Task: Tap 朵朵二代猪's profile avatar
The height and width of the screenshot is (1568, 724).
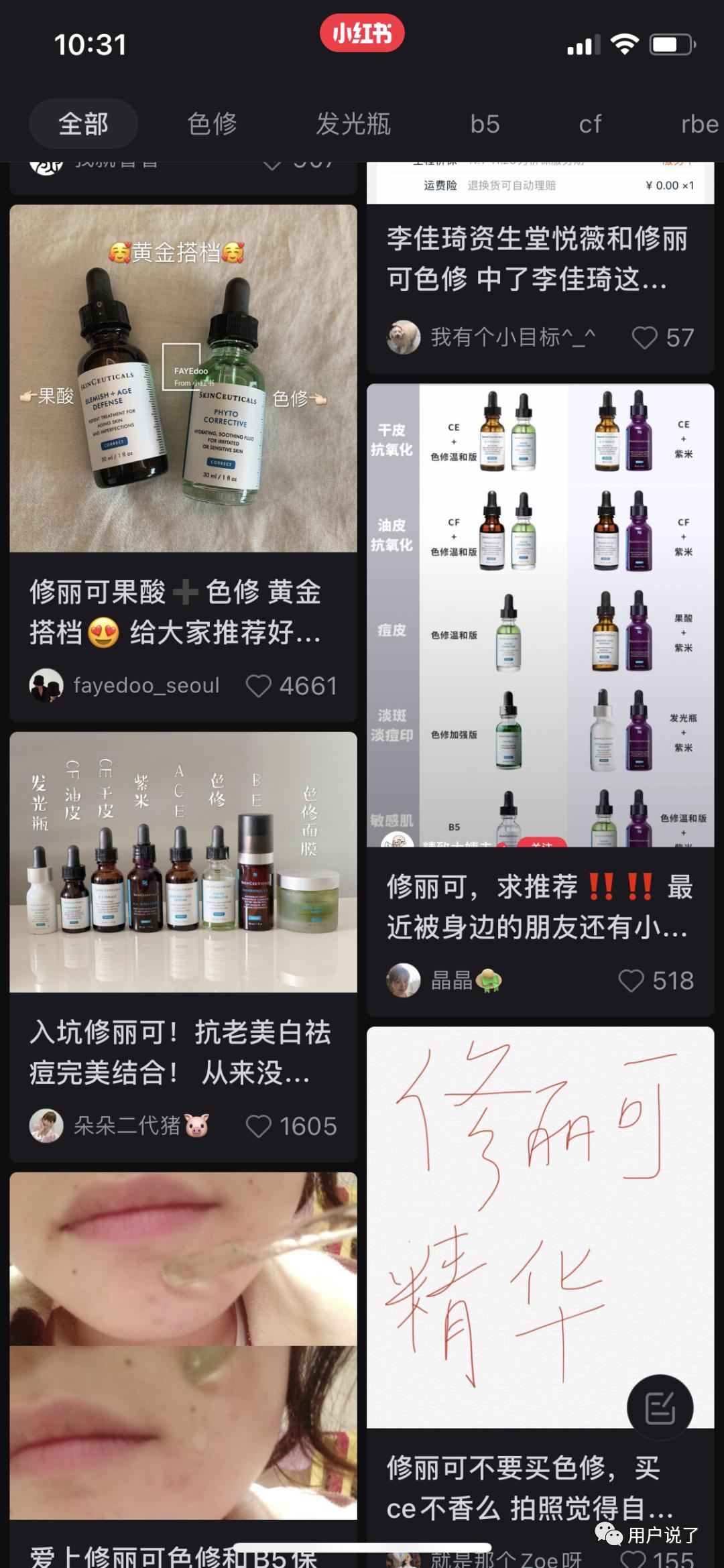Action: point(46,1126)
